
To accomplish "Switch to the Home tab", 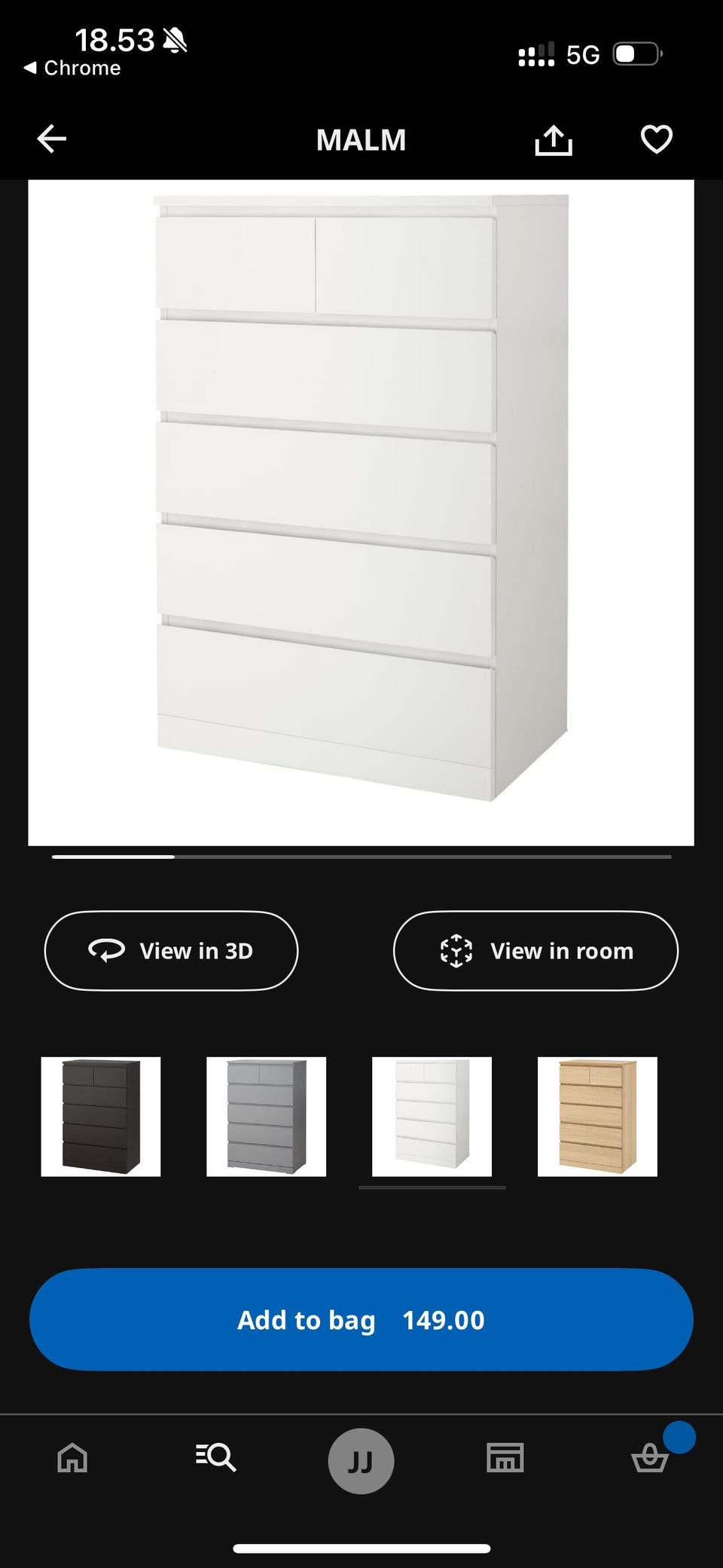I will click(72, 1457).
